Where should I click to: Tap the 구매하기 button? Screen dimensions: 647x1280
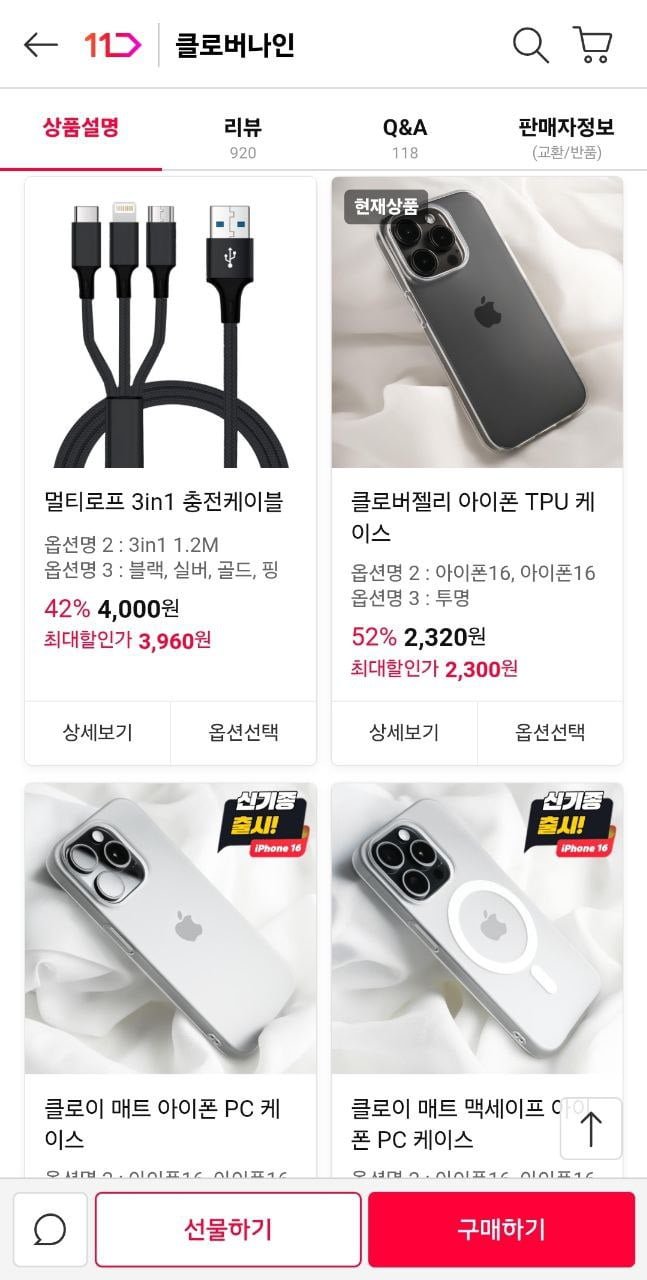501,1229
